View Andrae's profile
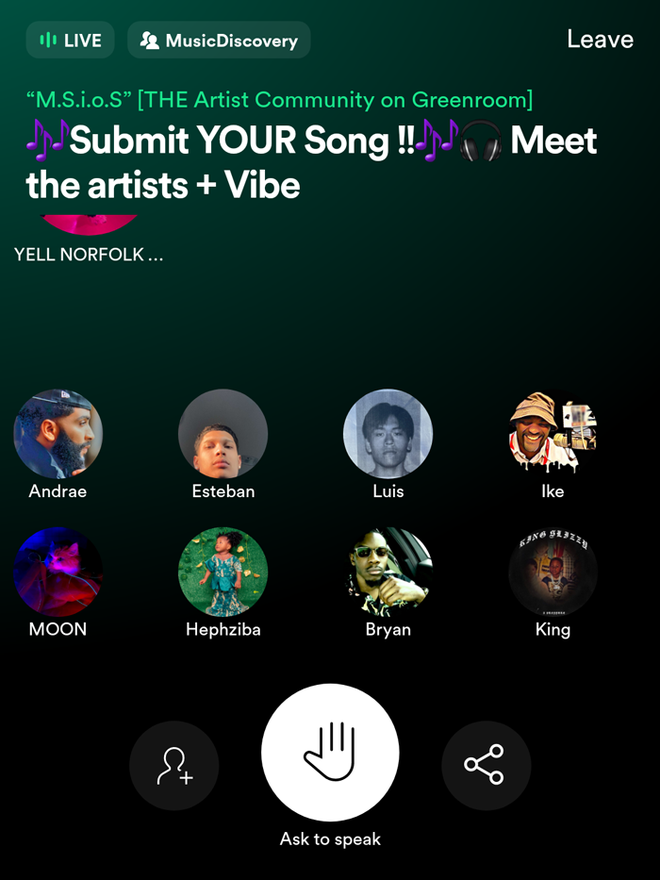 pyautogui.click(x=58, y=434)
